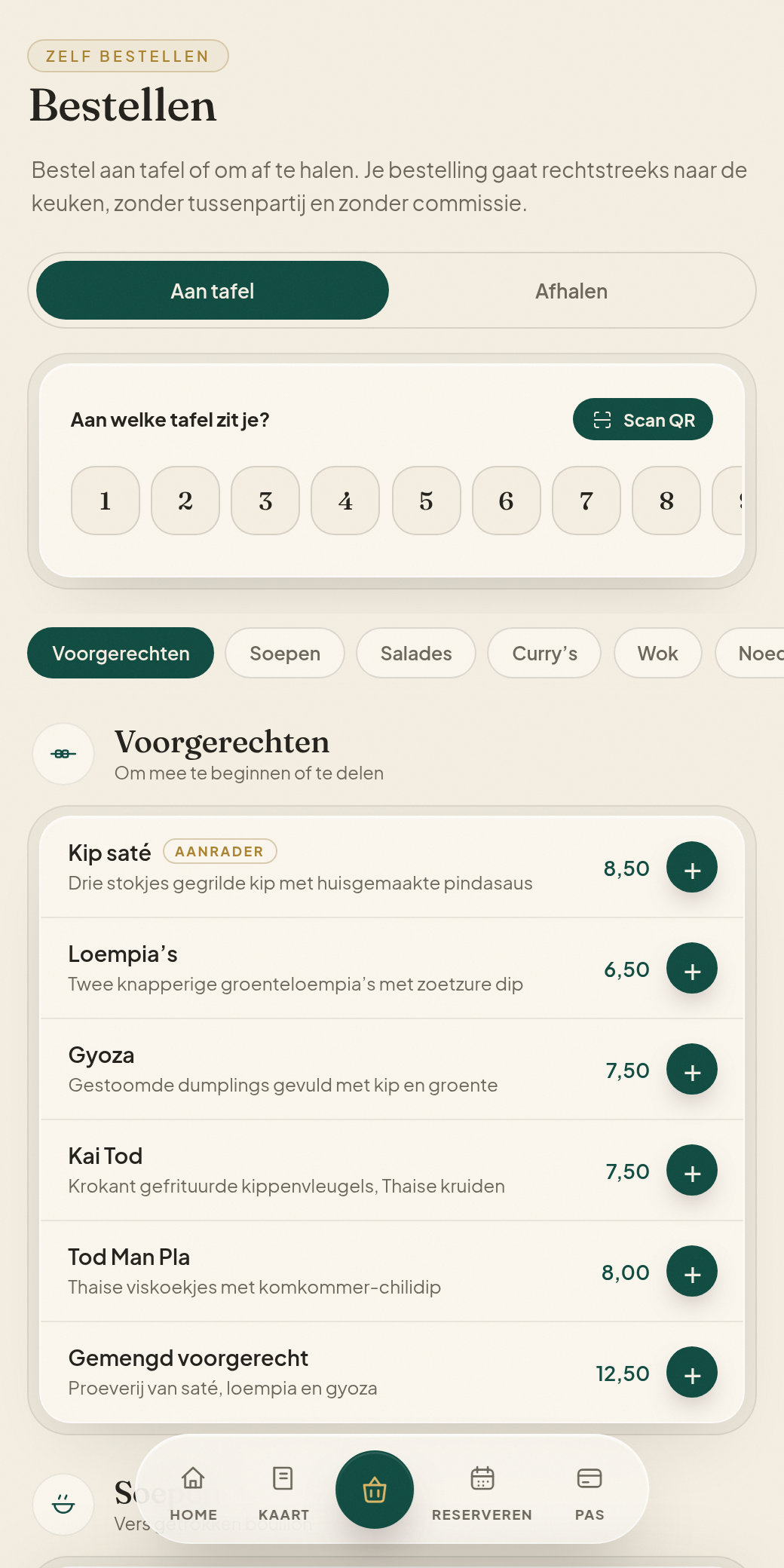Viewport: 784px width, 1568px height.
Task: Open the Kaart tab
Action: [283, 1493]
